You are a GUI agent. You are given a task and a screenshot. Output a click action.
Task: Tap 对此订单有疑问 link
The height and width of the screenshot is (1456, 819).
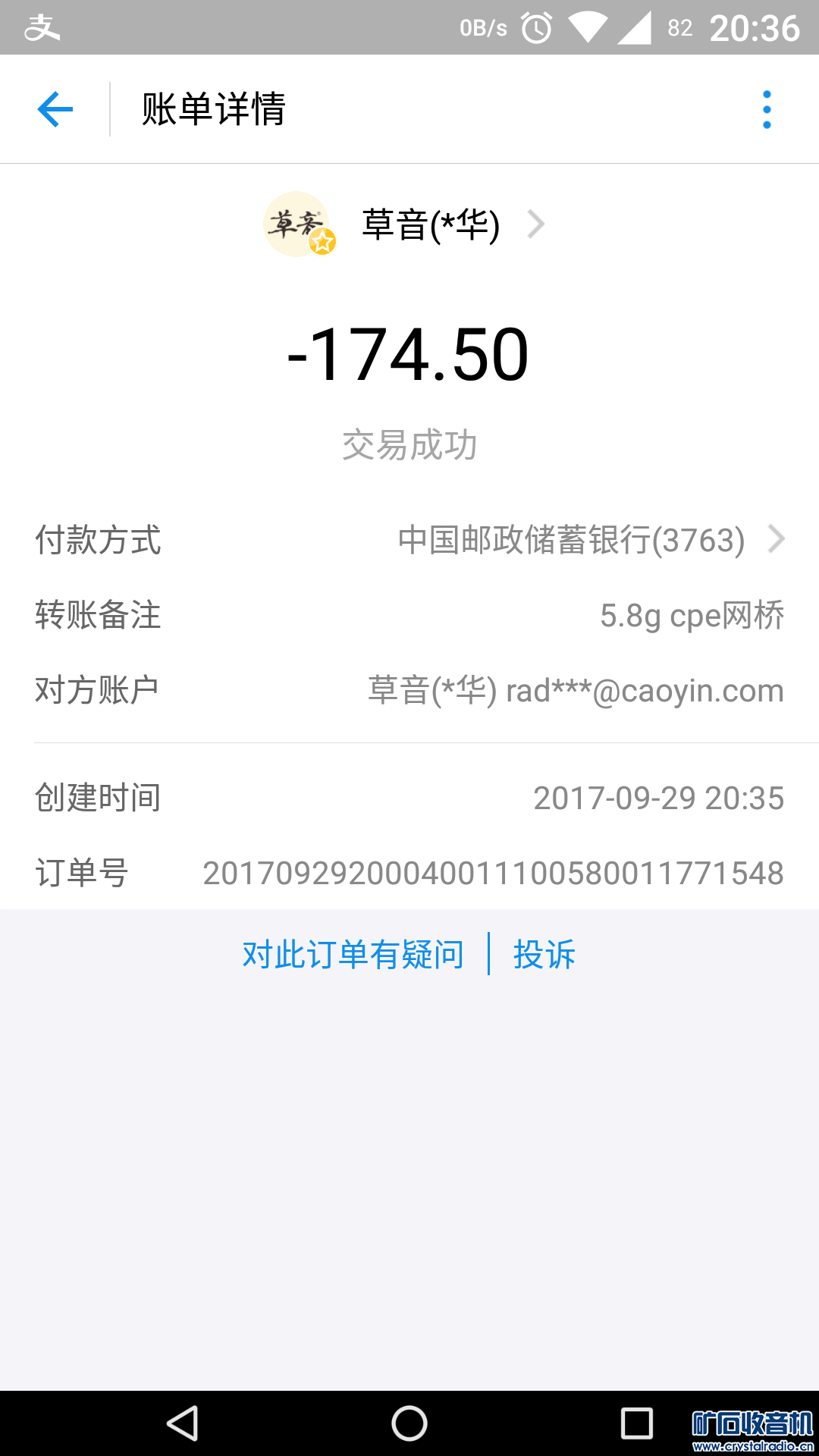pyautogui.click(x=353, y=954)
